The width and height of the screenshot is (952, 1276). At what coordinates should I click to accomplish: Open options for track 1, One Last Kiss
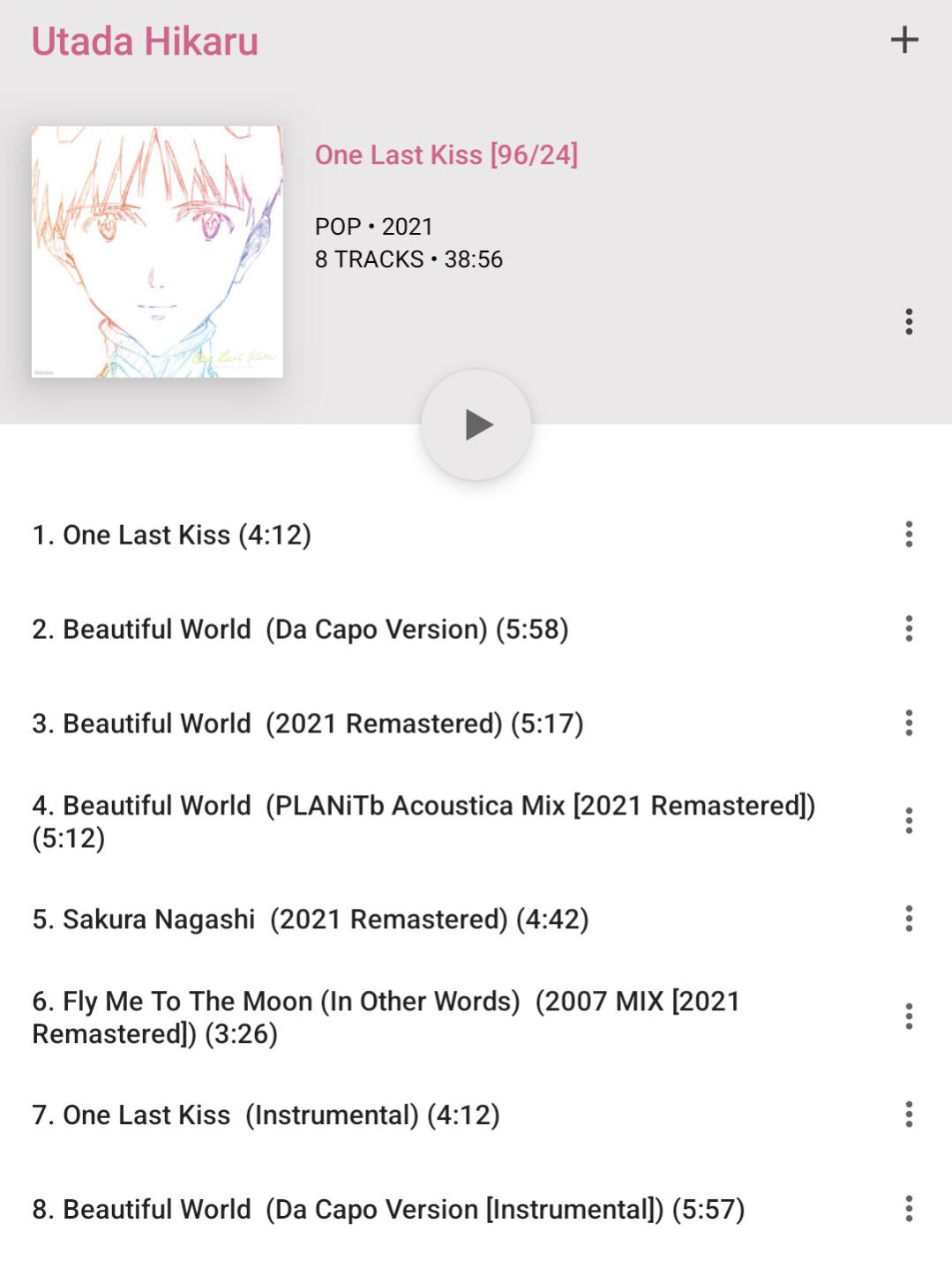(909, 534)
